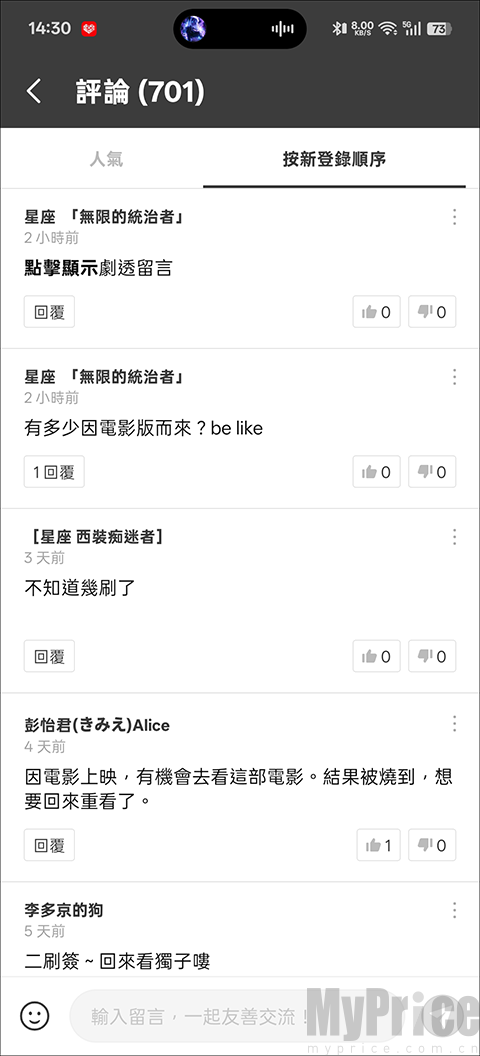The image size is (480, 1056).
Task: Like the spoiler comment
Action: click(x=376, y=312)
